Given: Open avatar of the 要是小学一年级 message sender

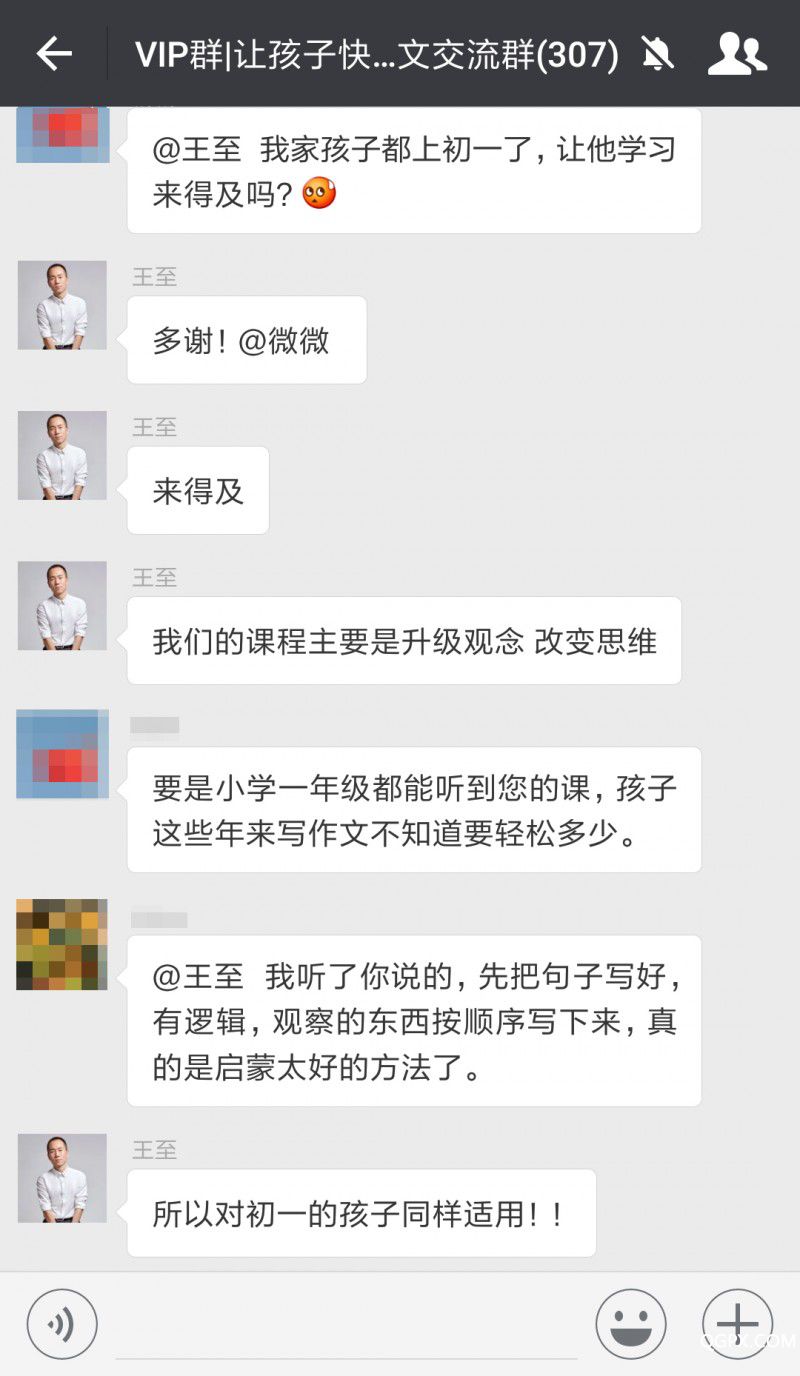Looking at the screenshot, I should coord(62,754).
